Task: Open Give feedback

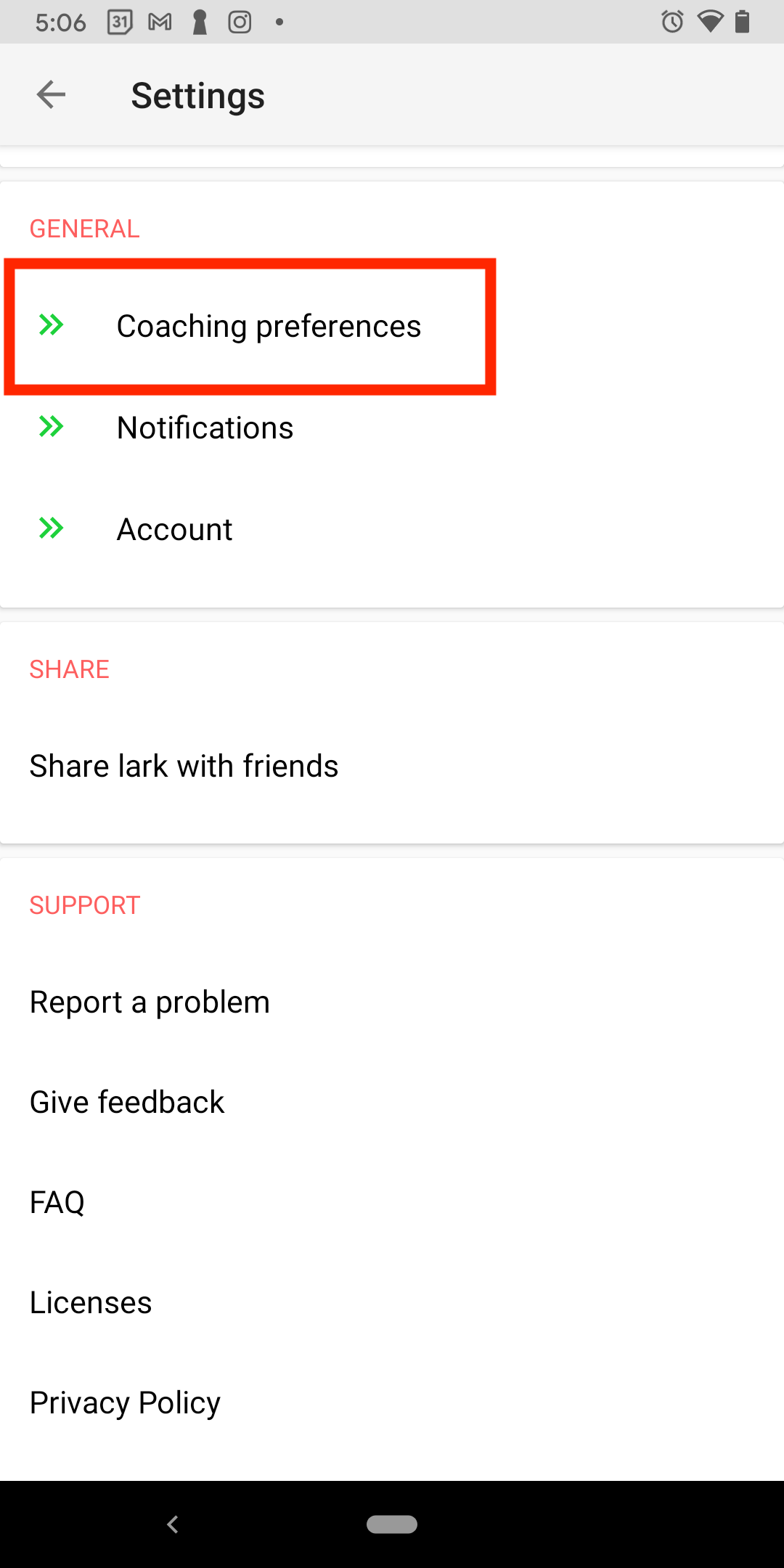Action: (x=392, y=1102)
